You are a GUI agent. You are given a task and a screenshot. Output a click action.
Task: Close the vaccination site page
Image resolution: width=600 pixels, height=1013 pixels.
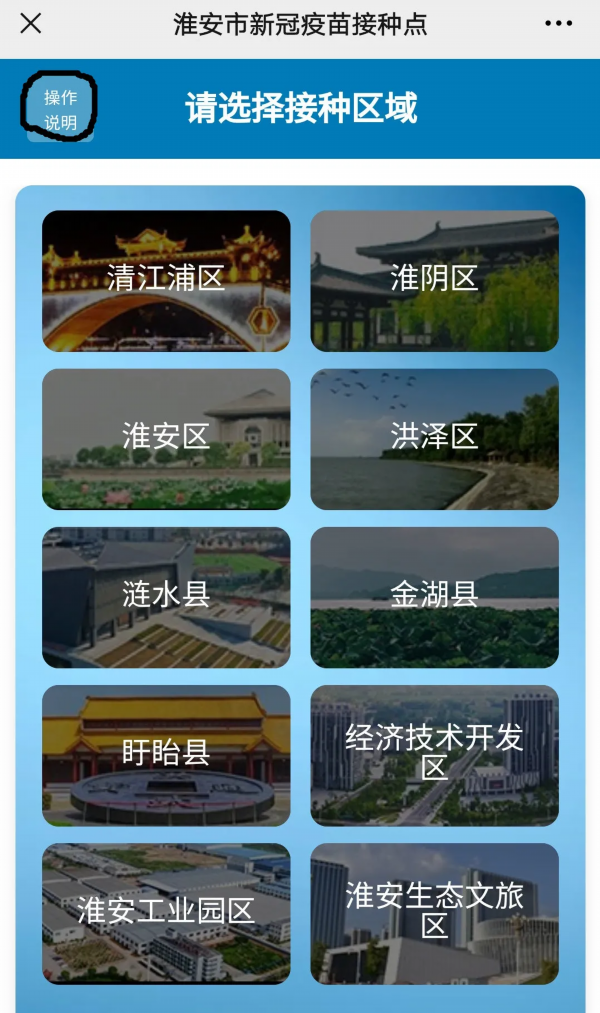point(31,24)
